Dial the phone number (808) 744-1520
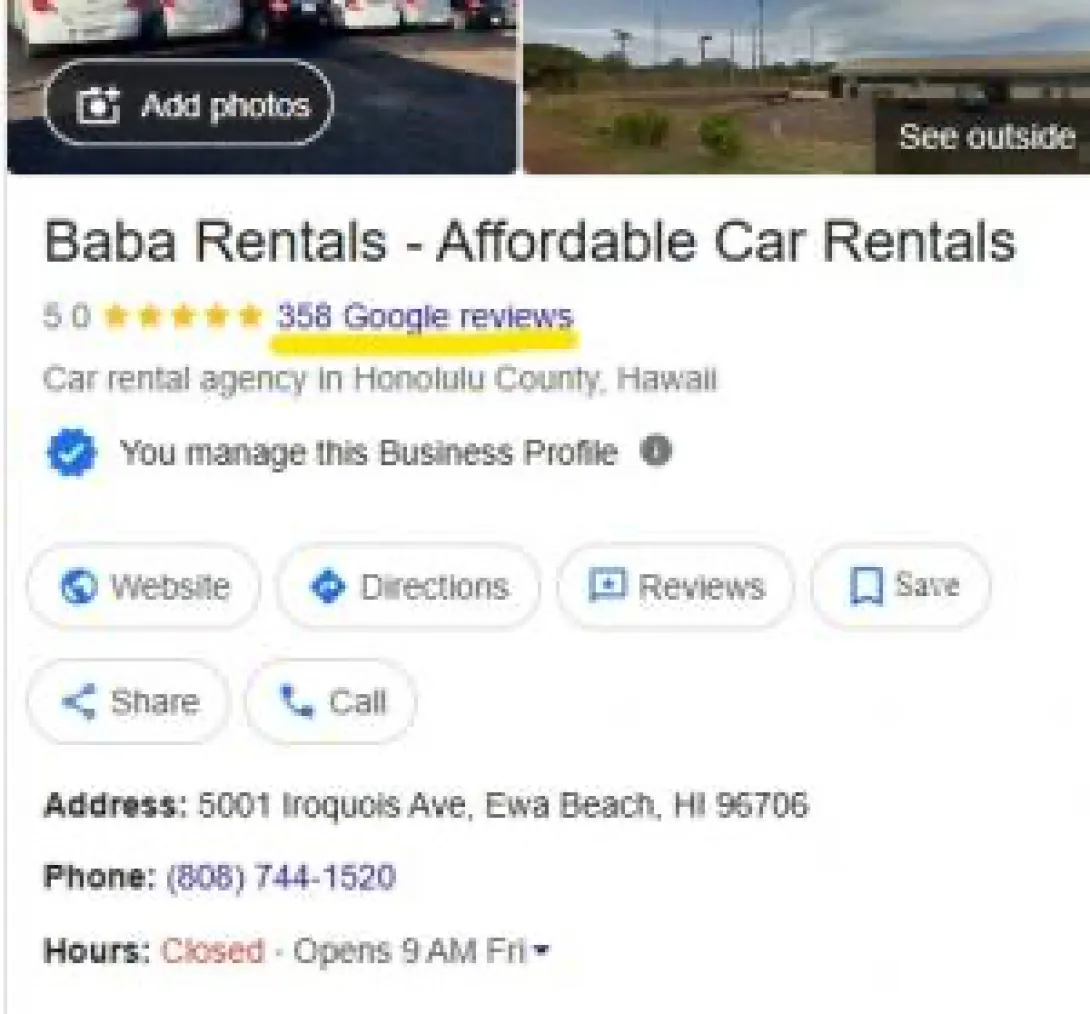 click(281, 877)
